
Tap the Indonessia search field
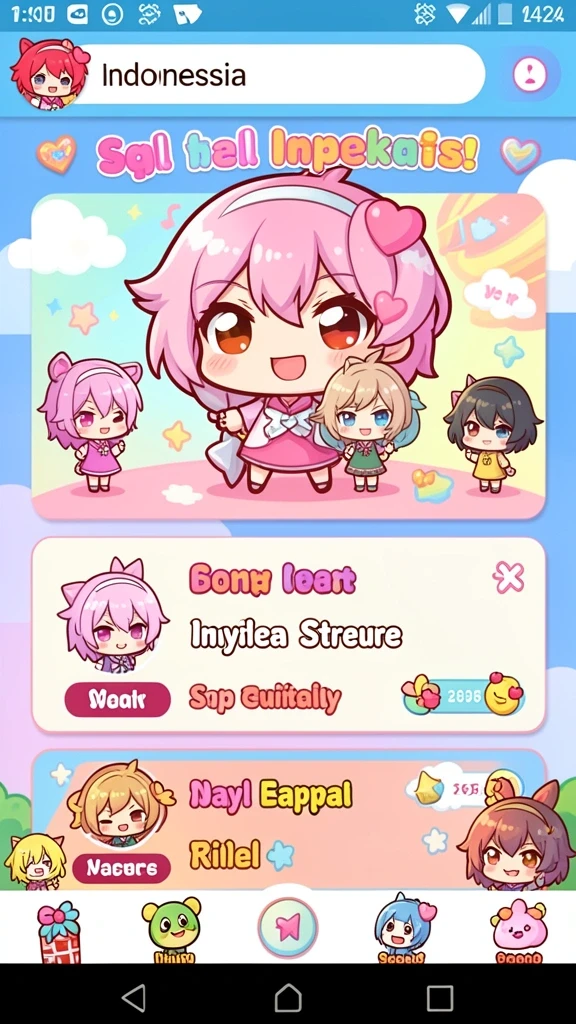(x=281, y=75)
